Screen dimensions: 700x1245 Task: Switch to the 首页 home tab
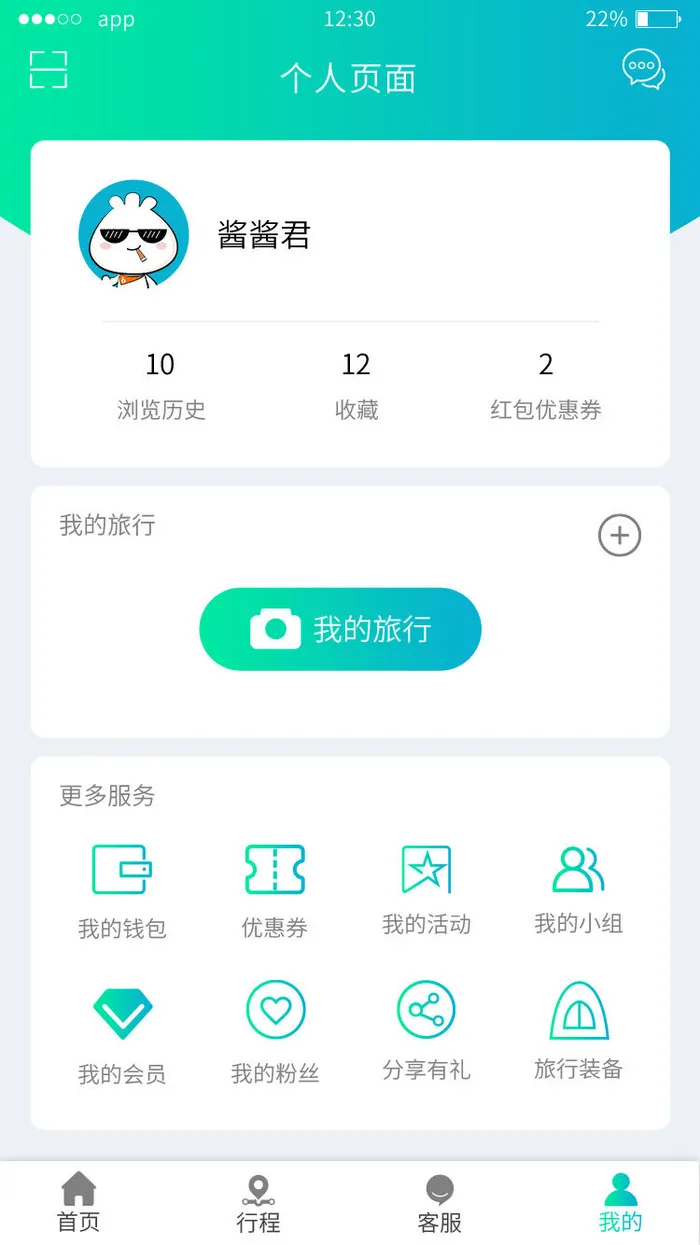(79, 1203)
